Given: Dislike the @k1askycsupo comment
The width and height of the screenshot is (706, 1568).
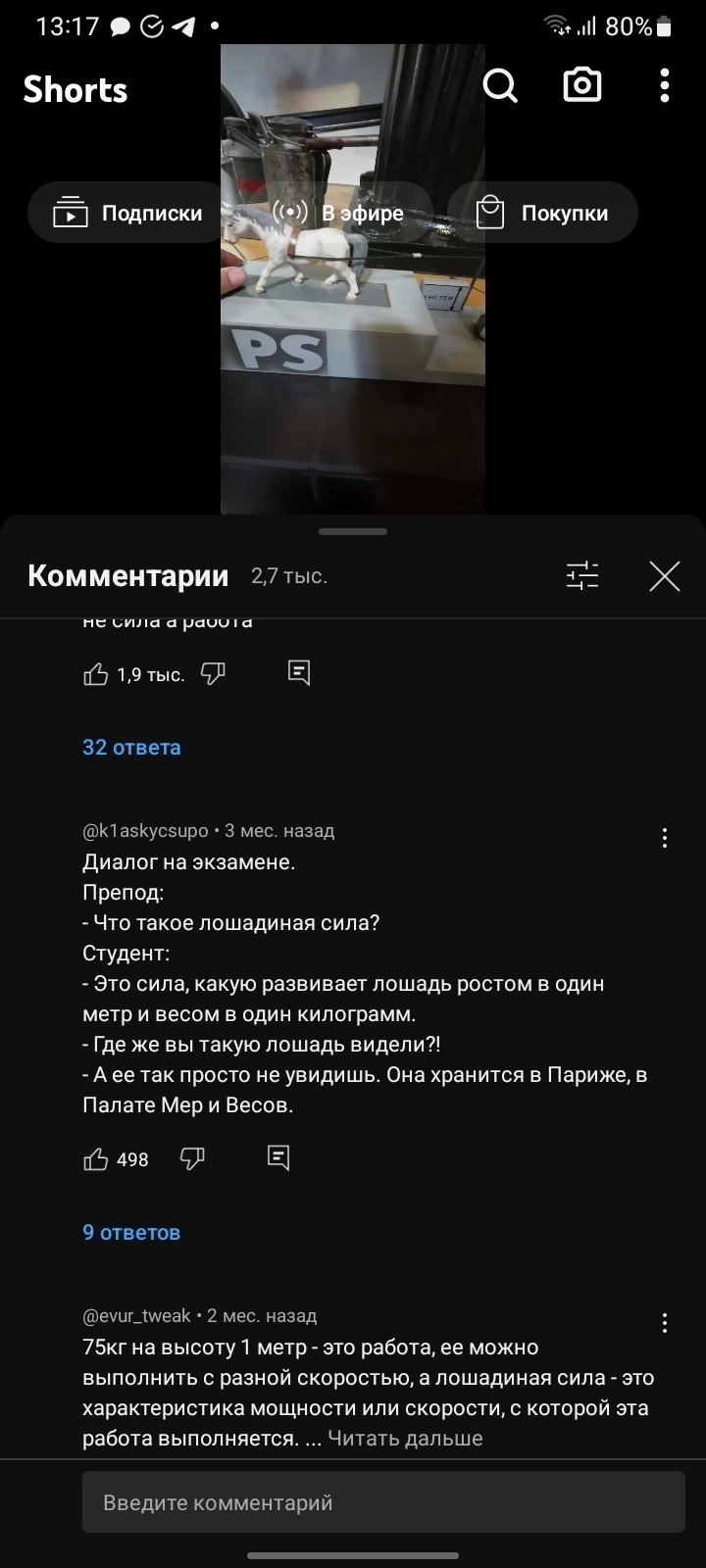Looking at the screenshot, I should pyautogui.click(x=192, y=1159).
